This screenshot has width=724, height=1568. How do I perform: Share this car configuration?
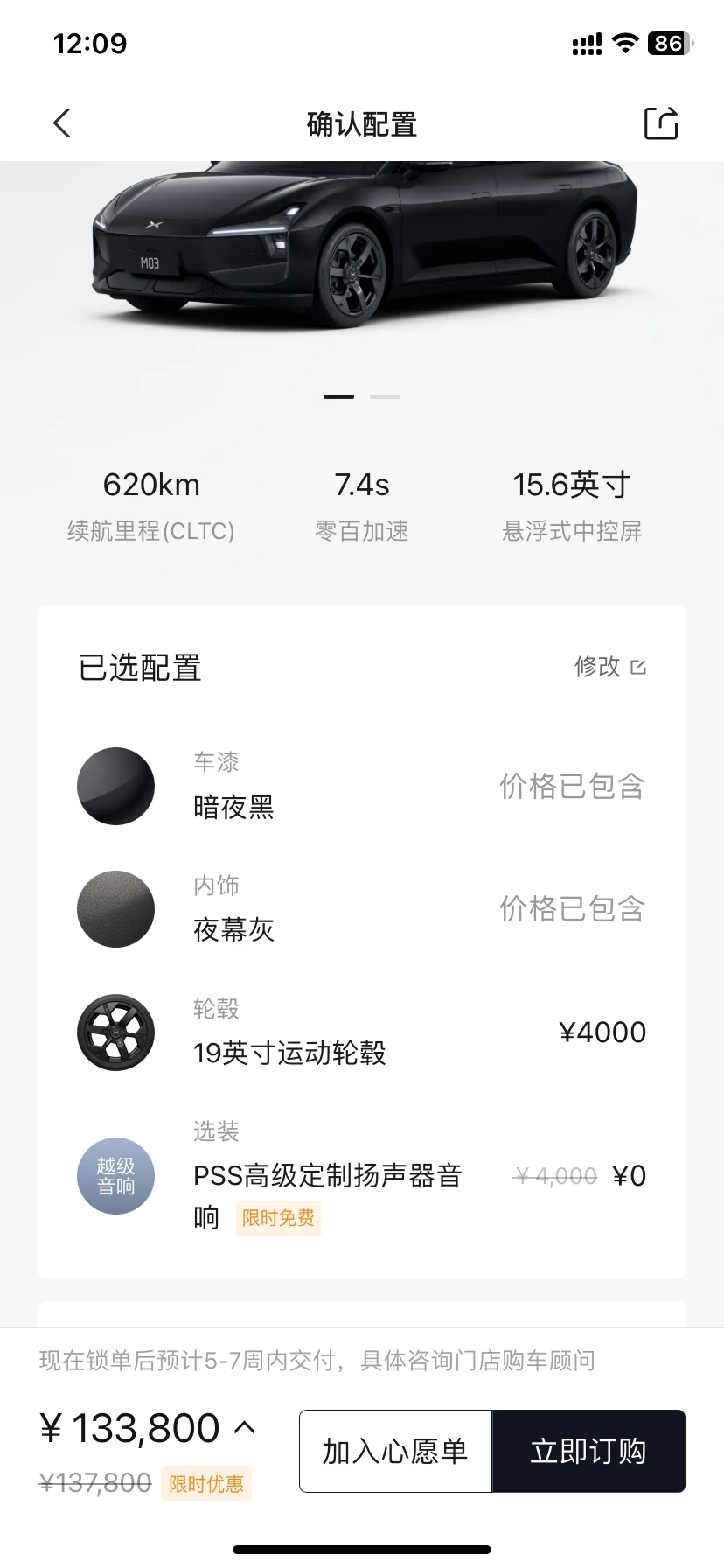[x=661, y=123]
